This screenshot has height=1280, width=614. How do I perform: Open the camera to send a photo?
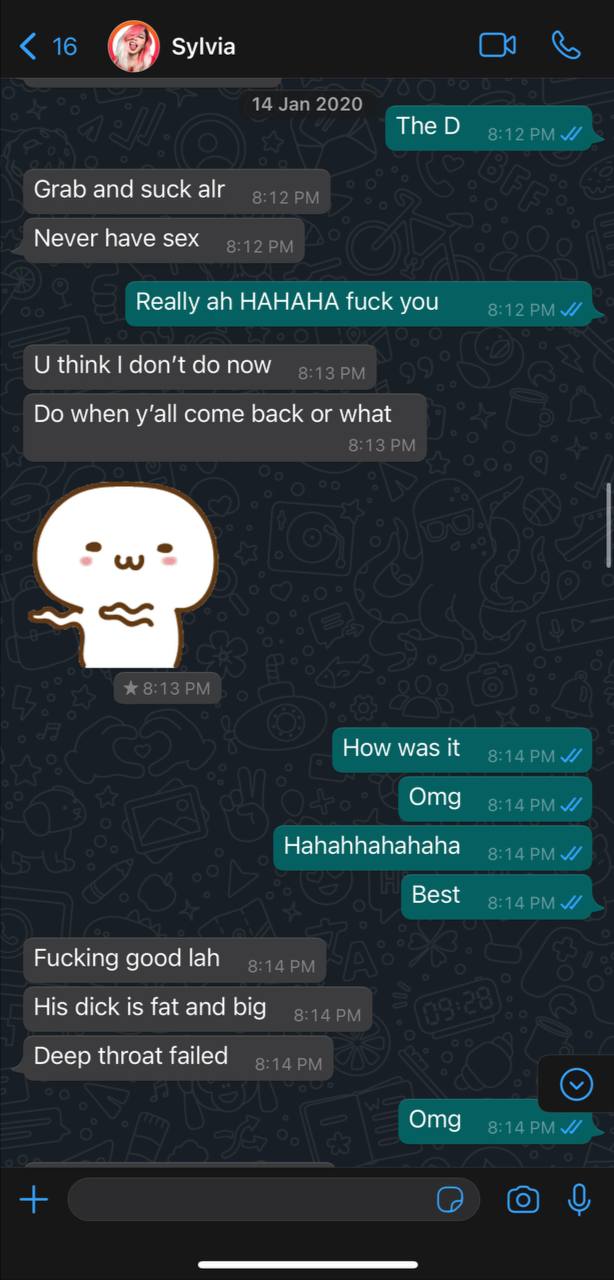pyautogui.click(x=522, y=1199)
